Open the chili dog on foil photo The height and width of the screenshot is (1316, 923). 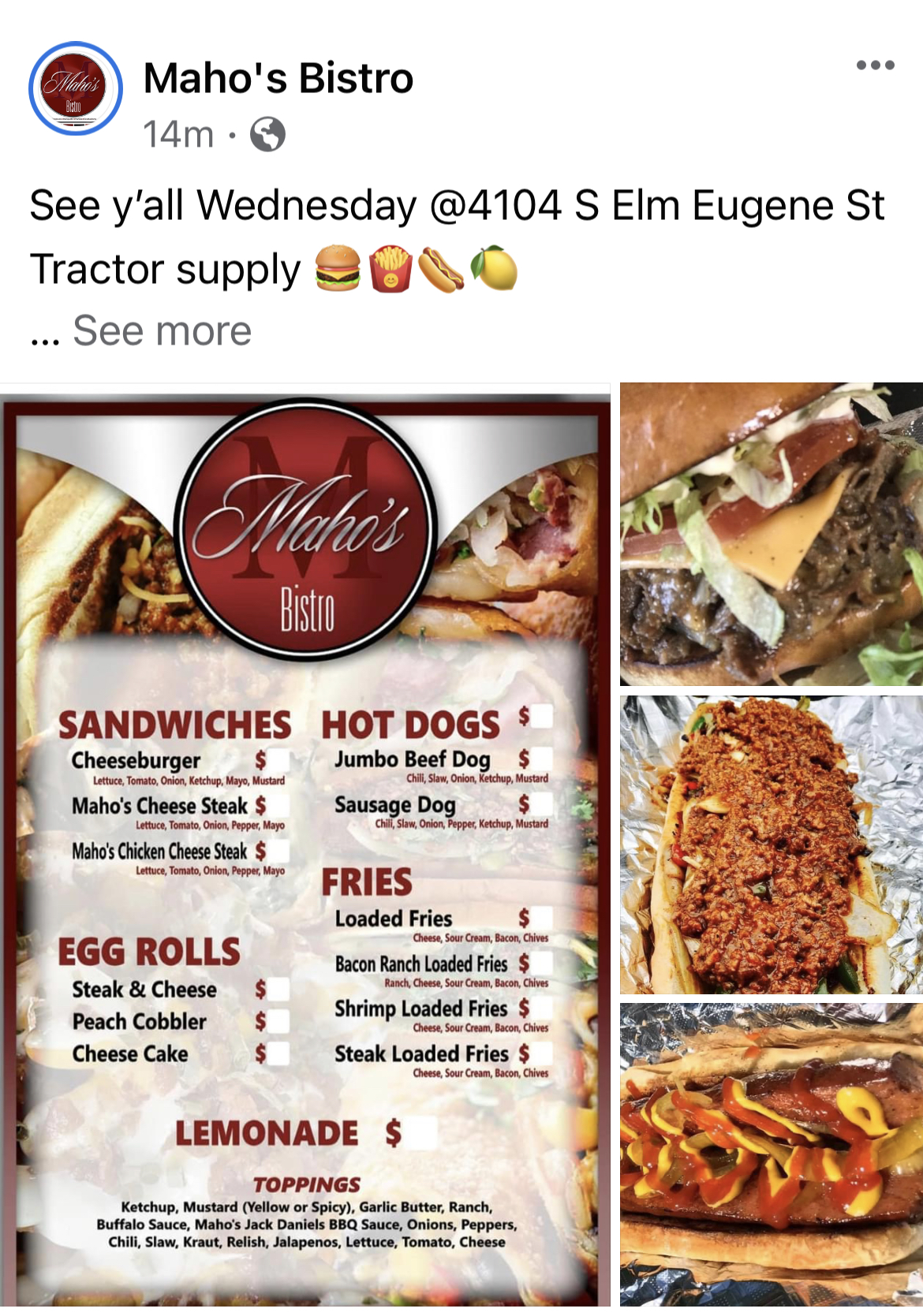pyautogui.click(x=771, y=844)
